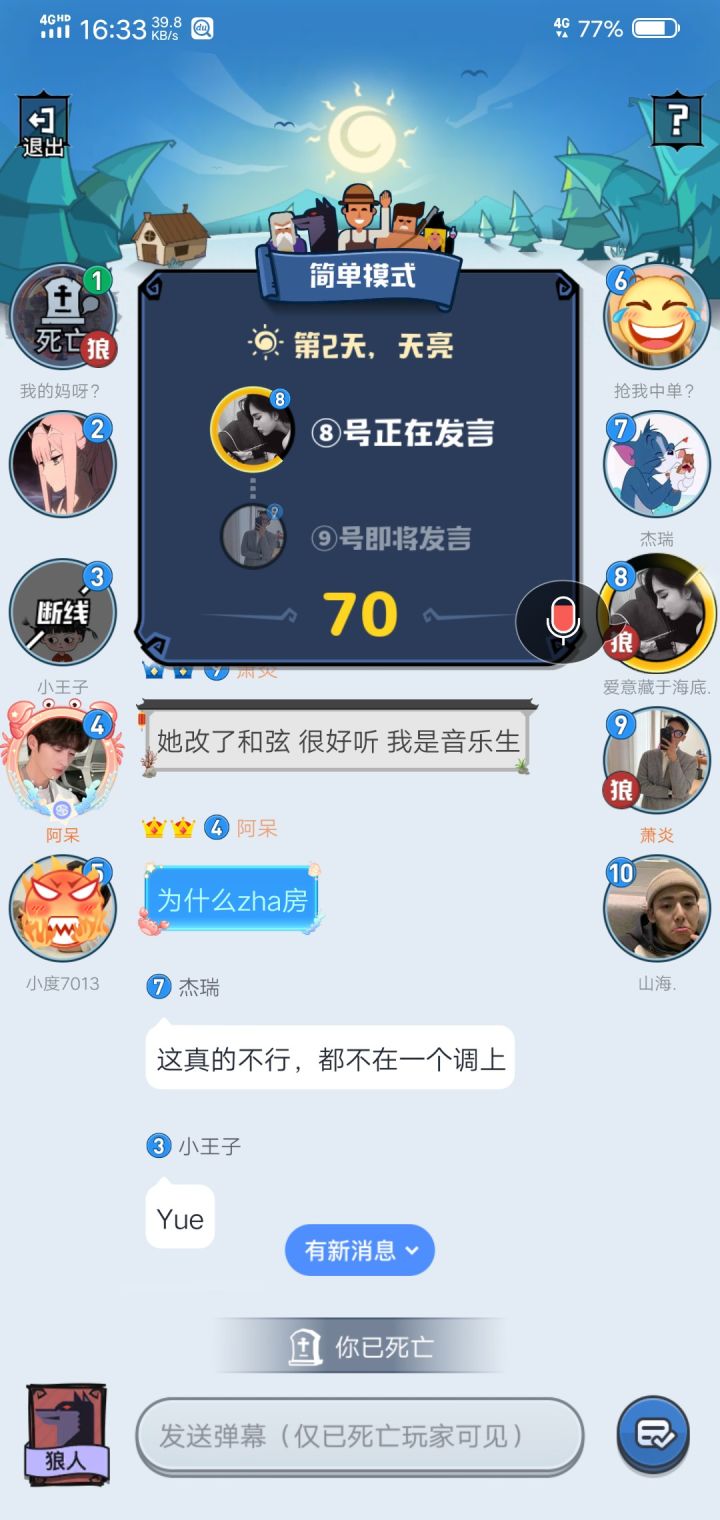
Task: Select player 1 我的妈呀's dead avatar
Action: [62, 315]
